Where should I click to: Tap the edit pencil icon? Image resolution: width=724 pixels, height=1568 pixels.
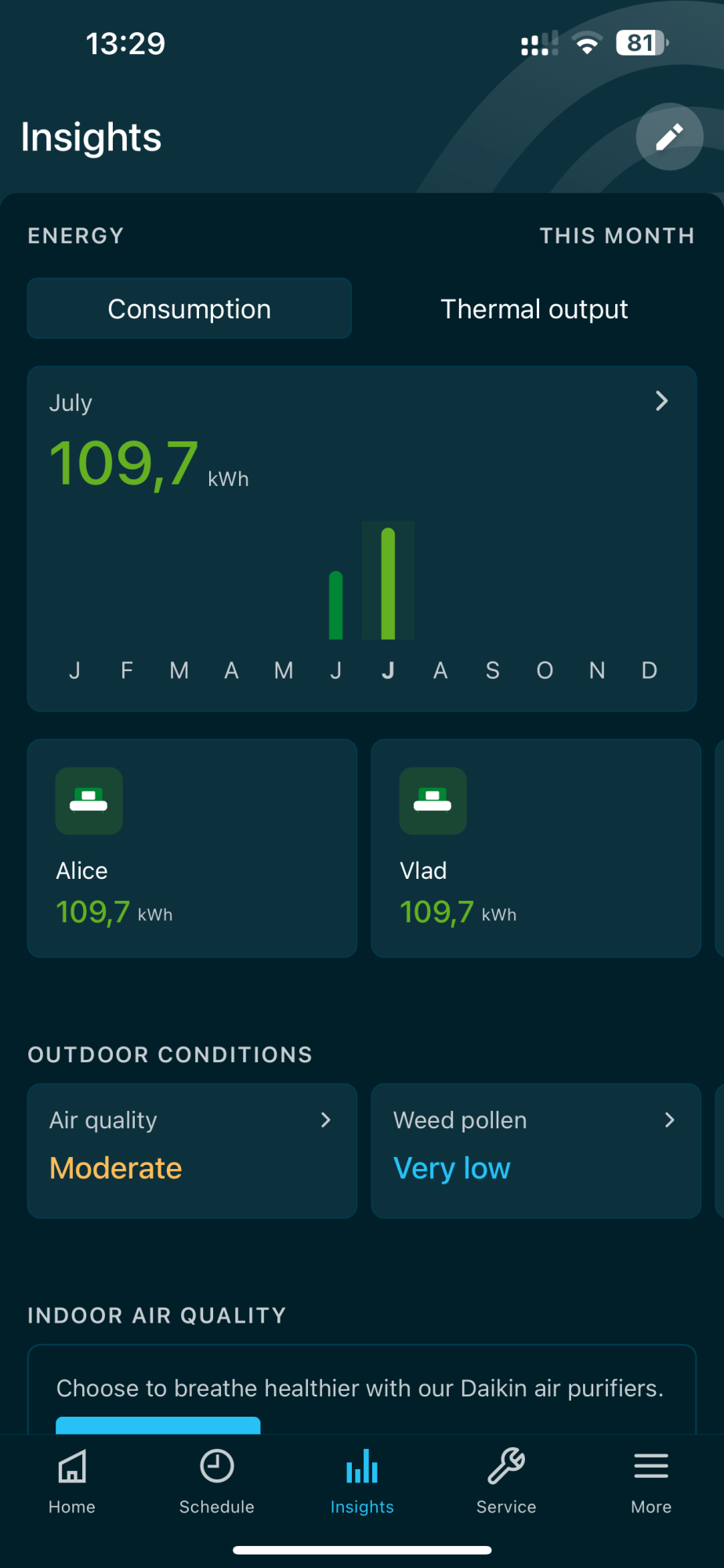point(669,136)
